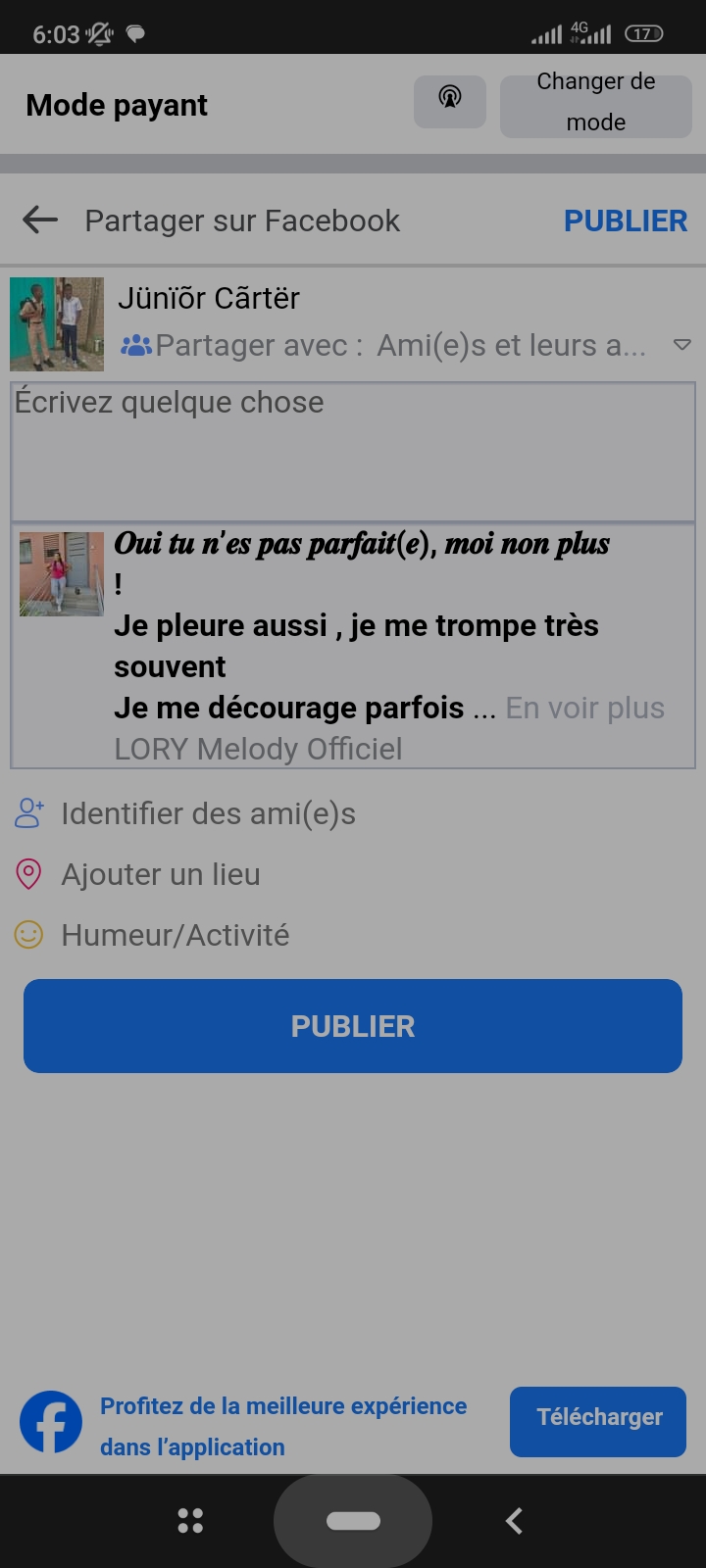Go to the system home screen
706x1568 pixels.
point(353,1521)
